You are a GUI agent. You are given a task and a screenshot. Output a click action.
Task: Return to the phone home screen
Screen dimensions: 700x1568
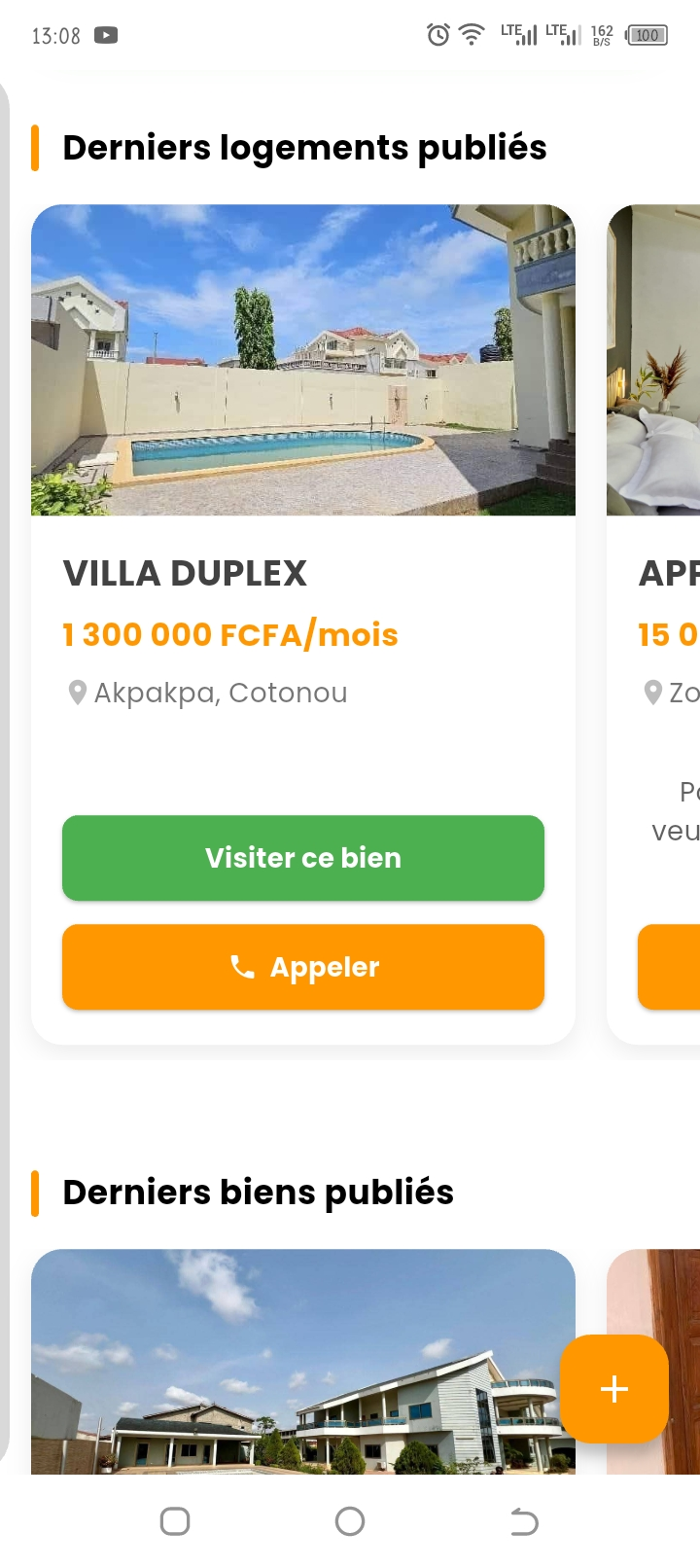tap(350, 1521)
